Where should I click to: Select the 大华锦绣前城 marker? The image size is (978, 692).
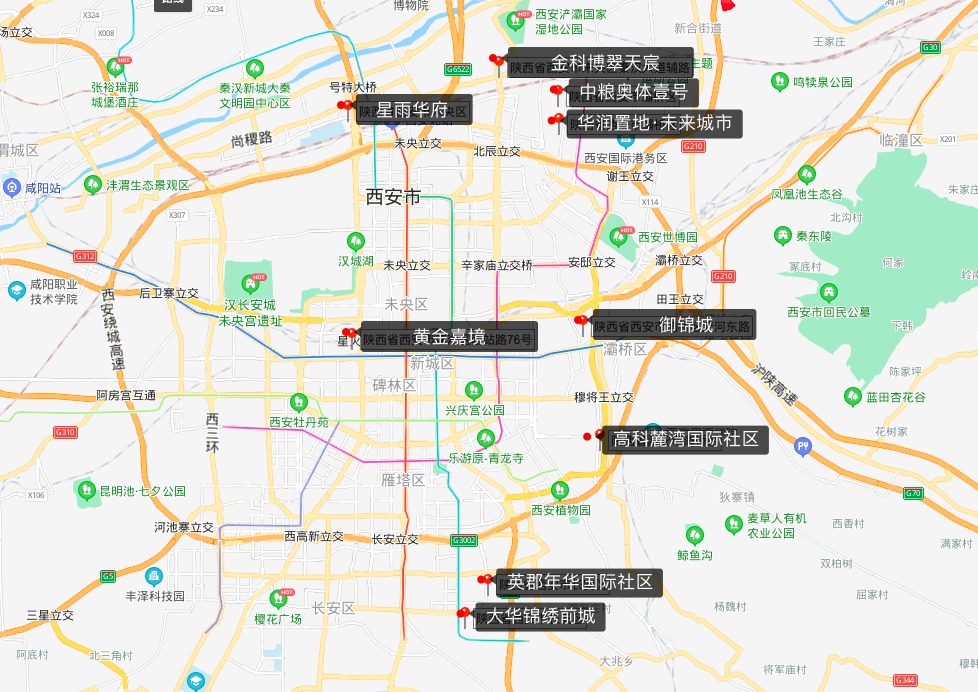pyautogui.click(x=463, y=614)
